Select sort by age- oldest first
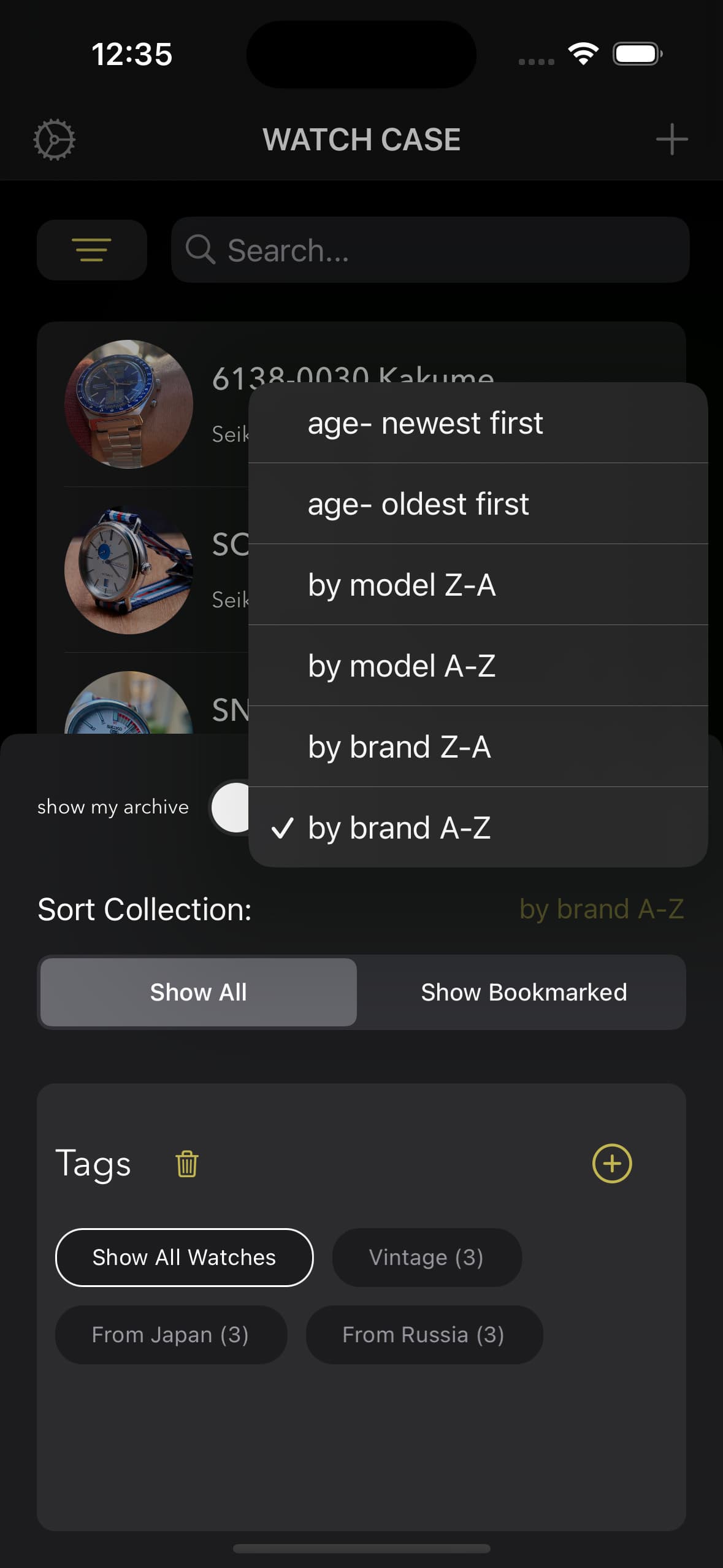The height and width of the screenshot is (1568, 723). pos(478,504)
